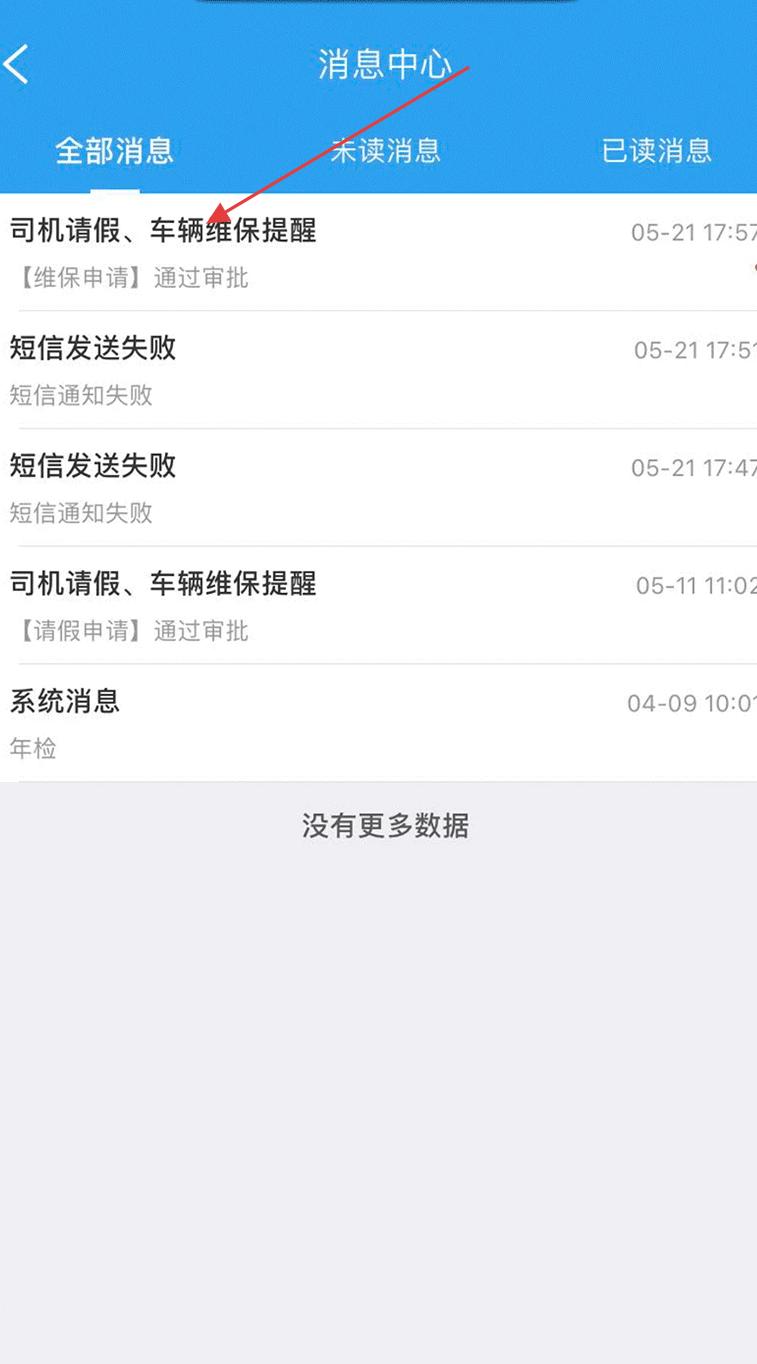The image size is (757, 1364).
Task: Open 短信发送失败 message from 17:47
Action: tap(378, 488)
